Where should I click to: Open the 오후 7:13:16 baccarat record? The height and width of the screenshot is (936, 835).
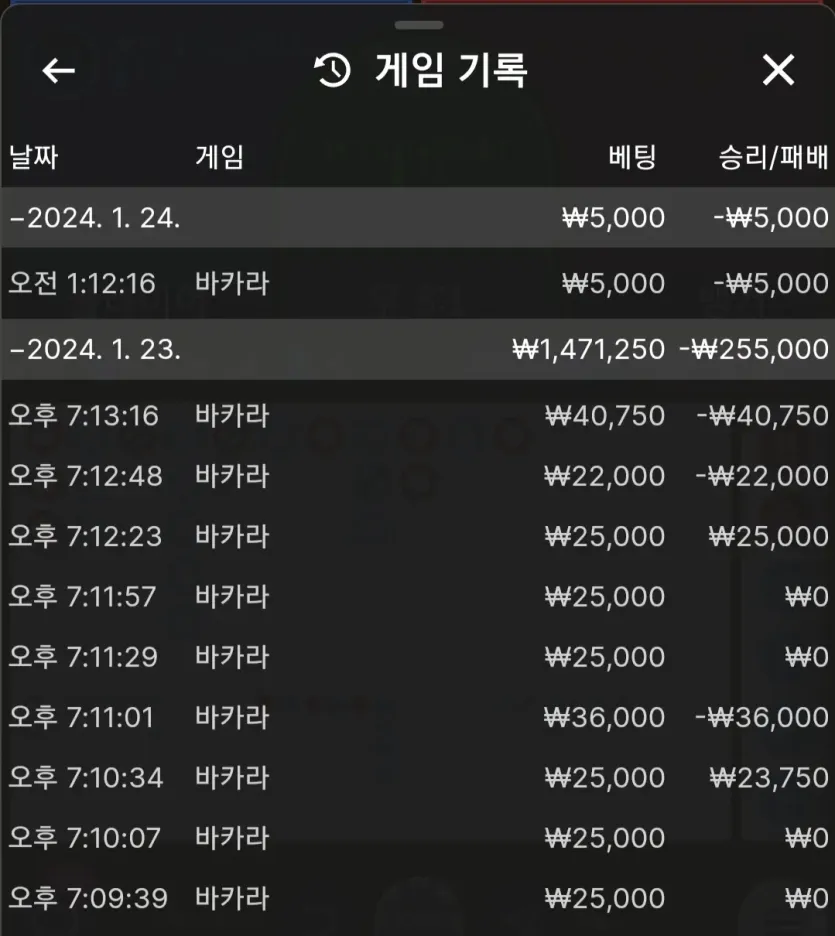tap(418, 415)
